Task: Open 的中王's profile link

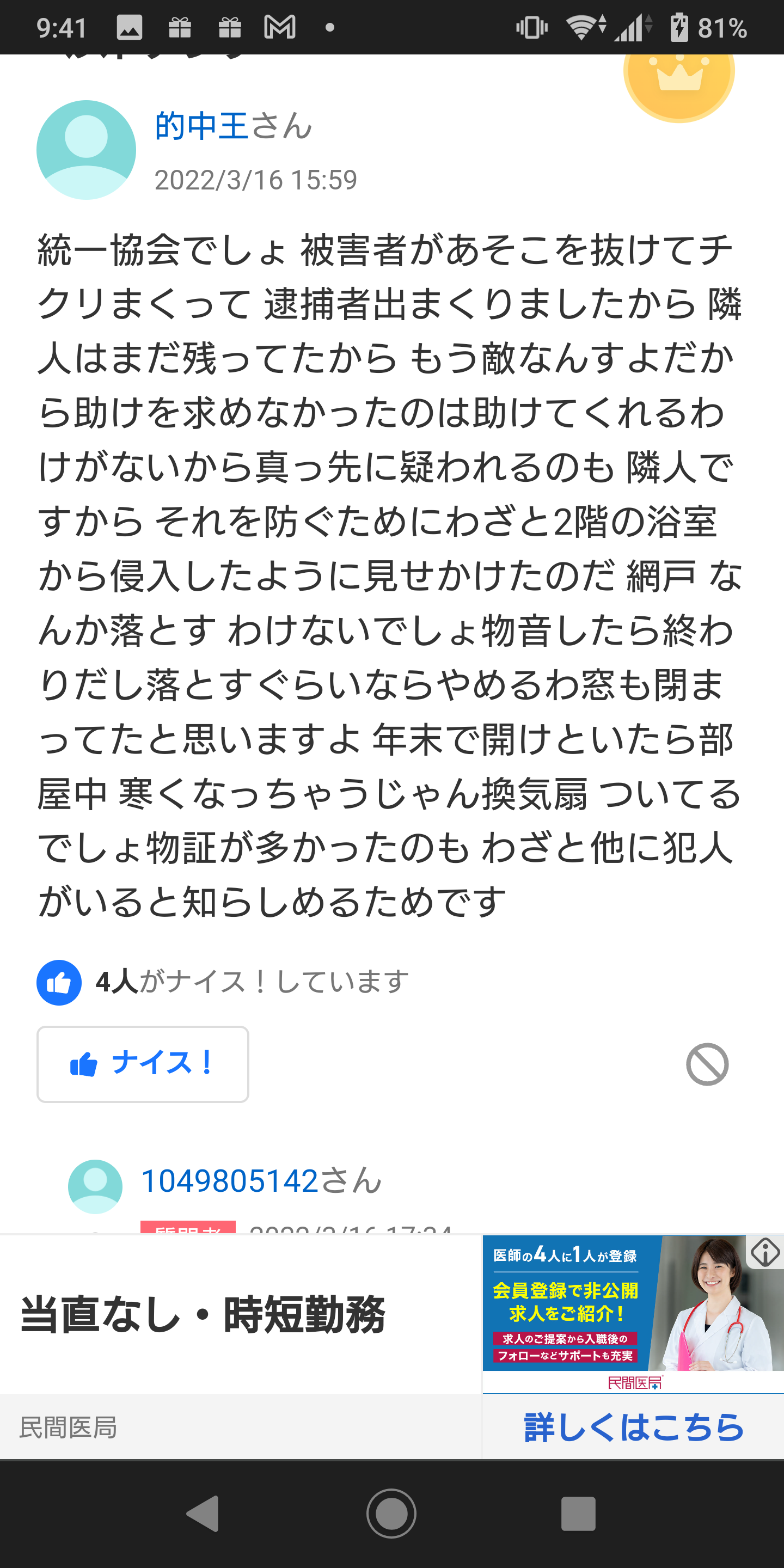Action: point(200,126)
